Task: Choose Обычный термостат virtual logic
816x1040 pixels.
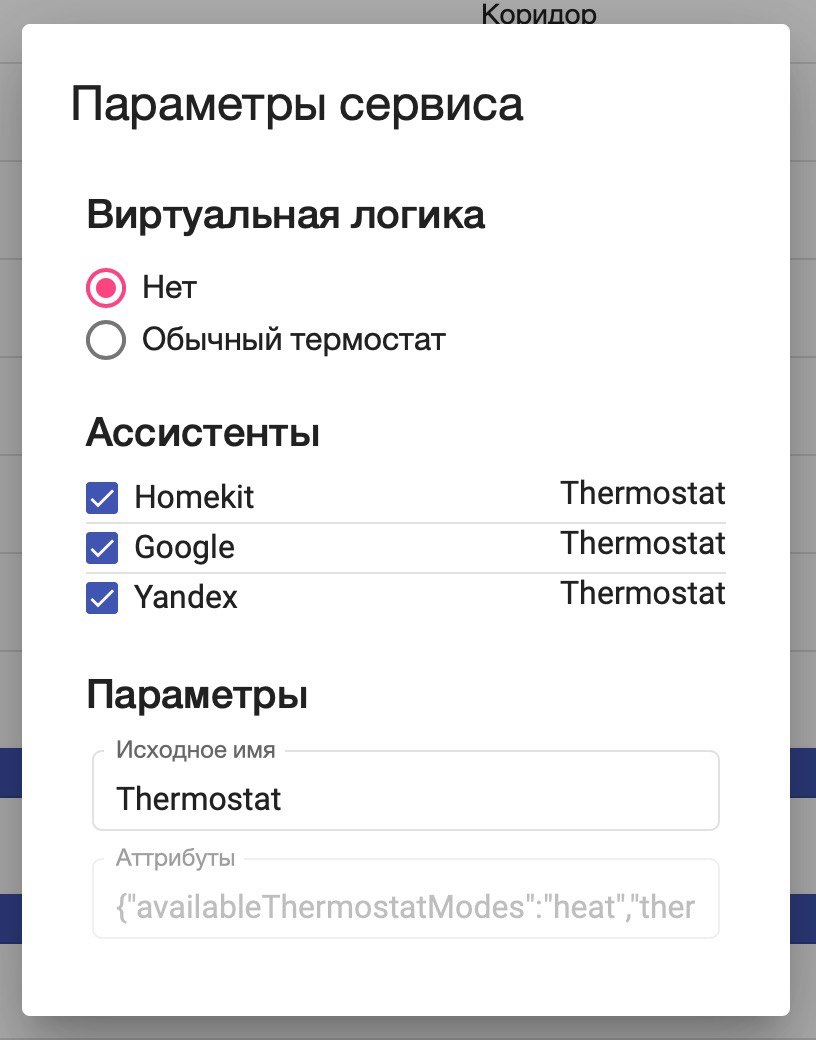Action: (x=106, y=340)
